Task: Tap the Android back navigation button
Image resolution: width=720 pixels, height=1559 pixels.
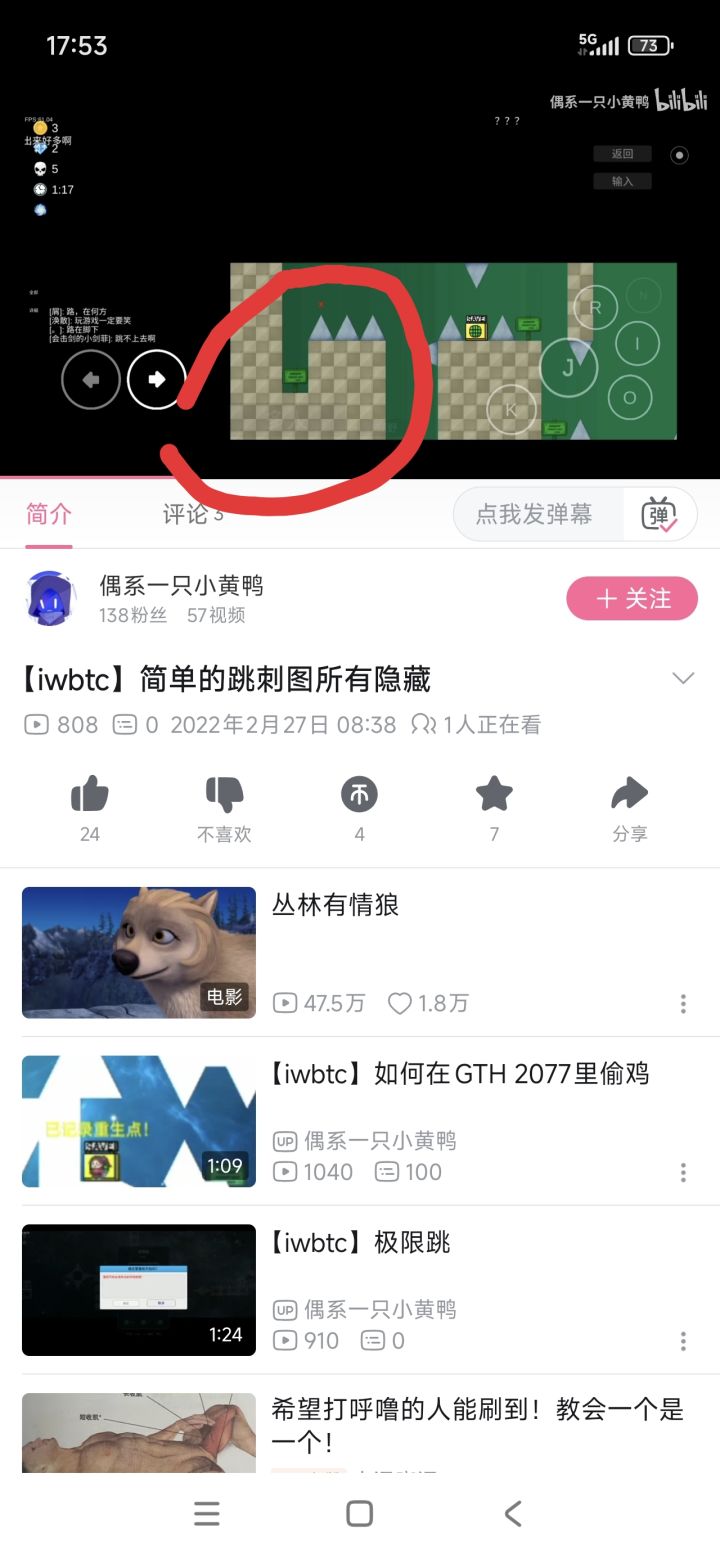Action: click(513, 1513)
